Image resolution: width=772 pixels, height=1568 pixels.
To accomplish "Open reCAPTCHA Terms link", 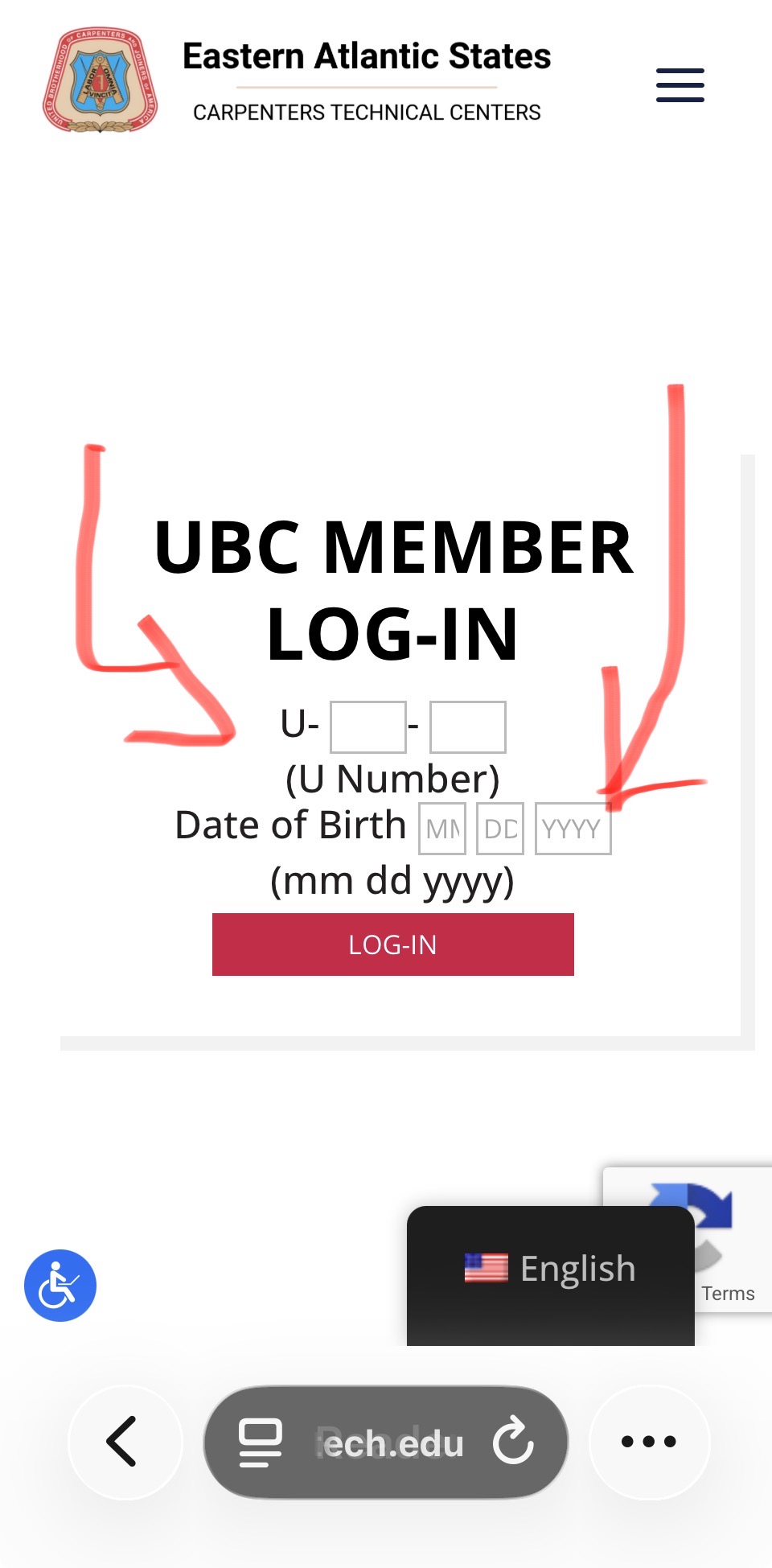I will pyautogui.click(x=728, y=1293).
